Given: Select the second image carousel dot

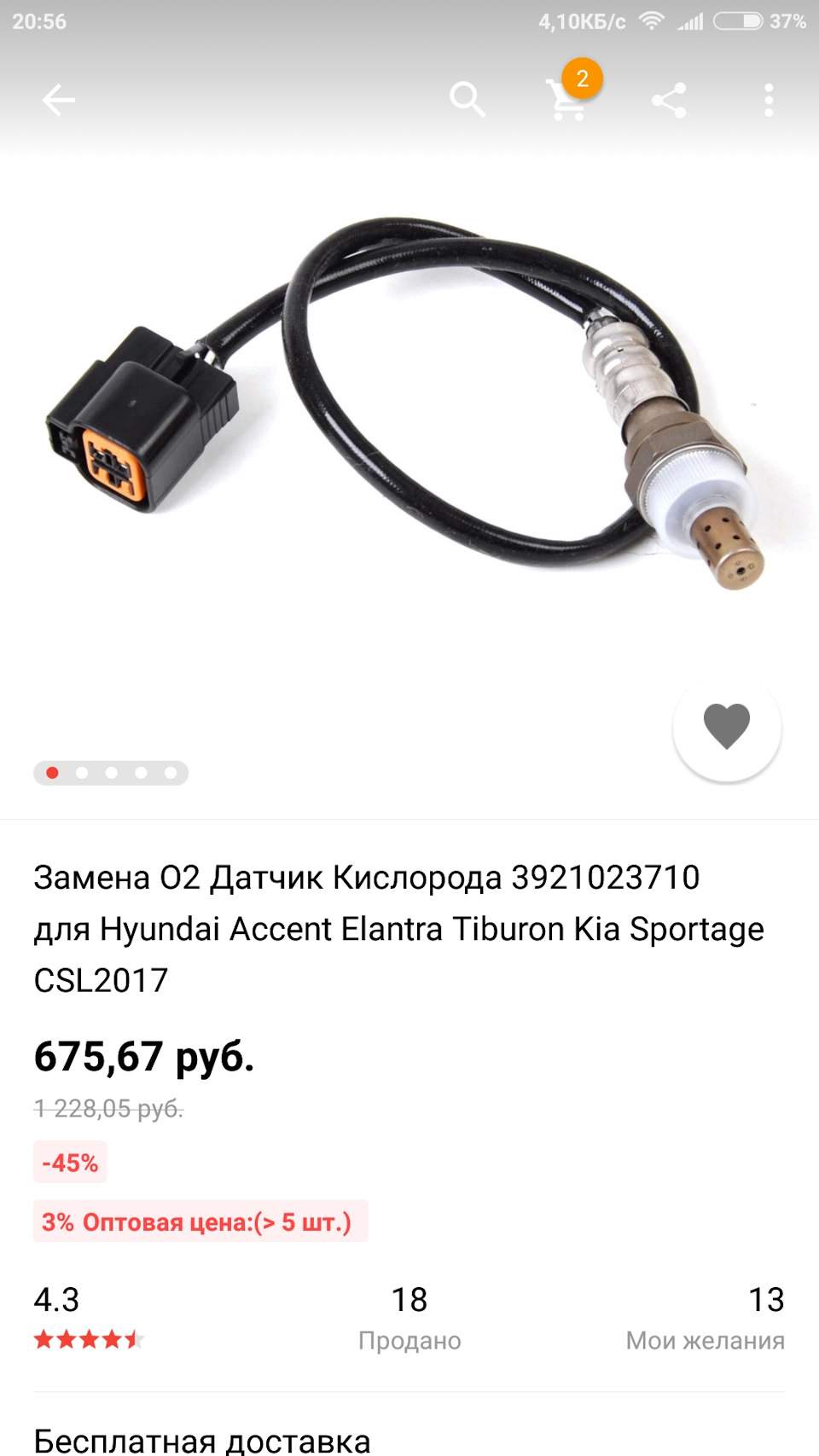Looking at the screenshot, I should [82, 773].
